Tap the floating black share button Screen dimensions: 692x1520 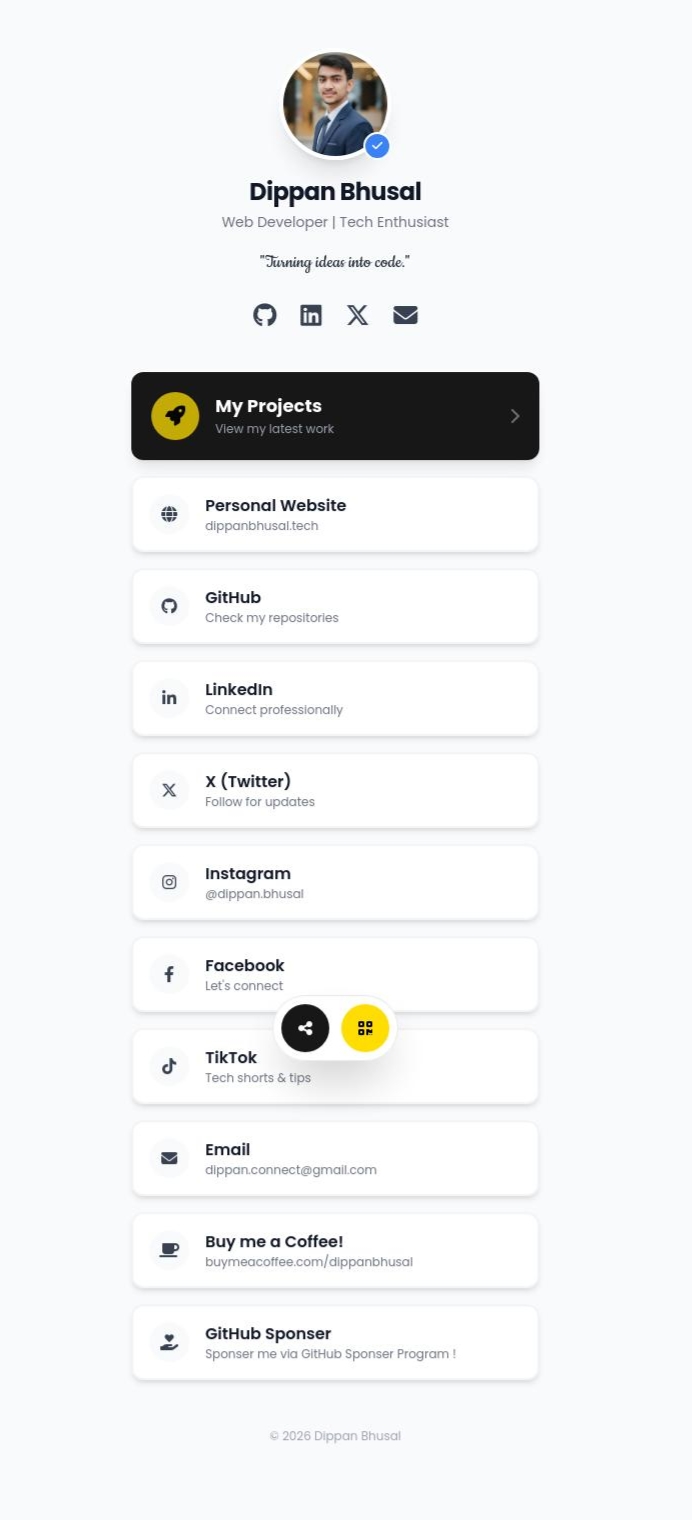click(305, 1028)
